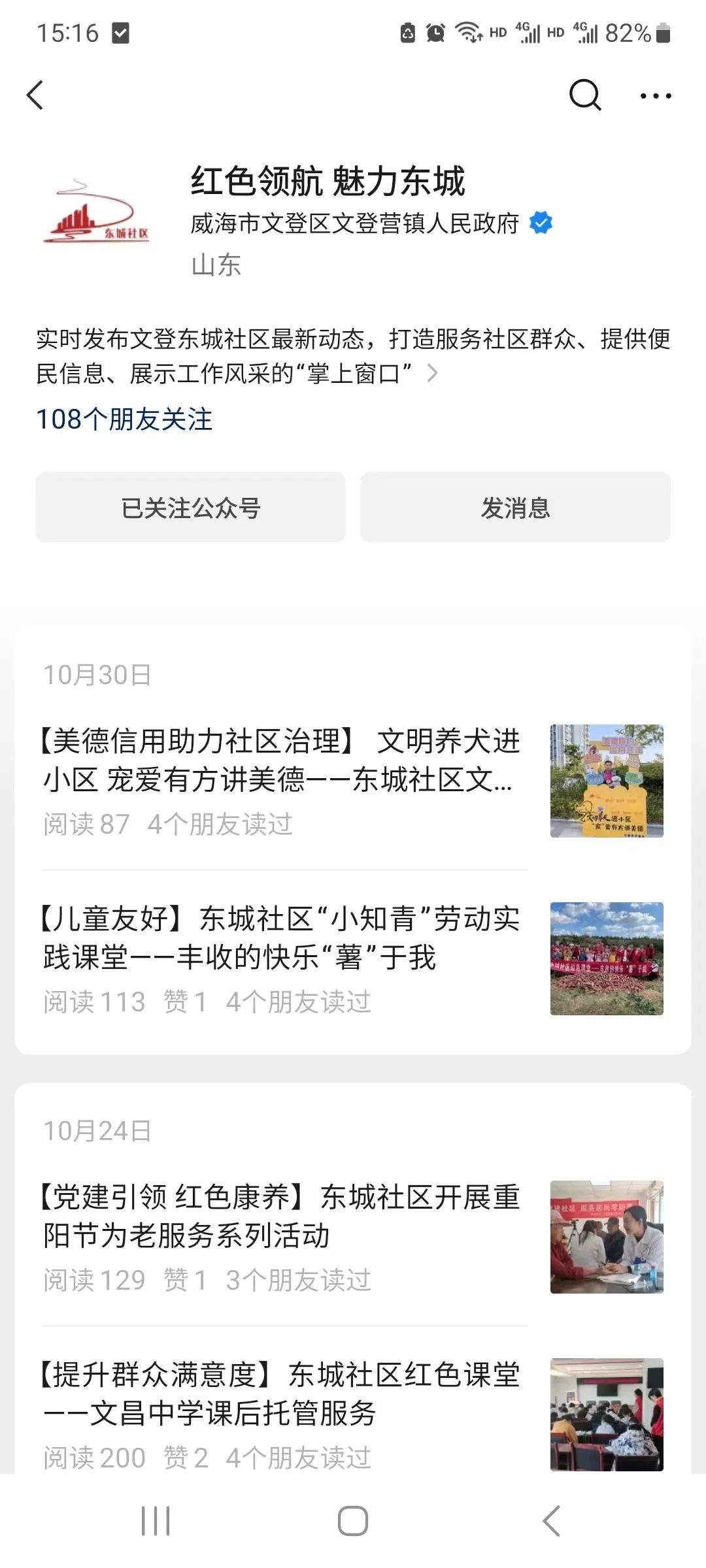
Task: Open the system recent apps view
Action: 156,1521
